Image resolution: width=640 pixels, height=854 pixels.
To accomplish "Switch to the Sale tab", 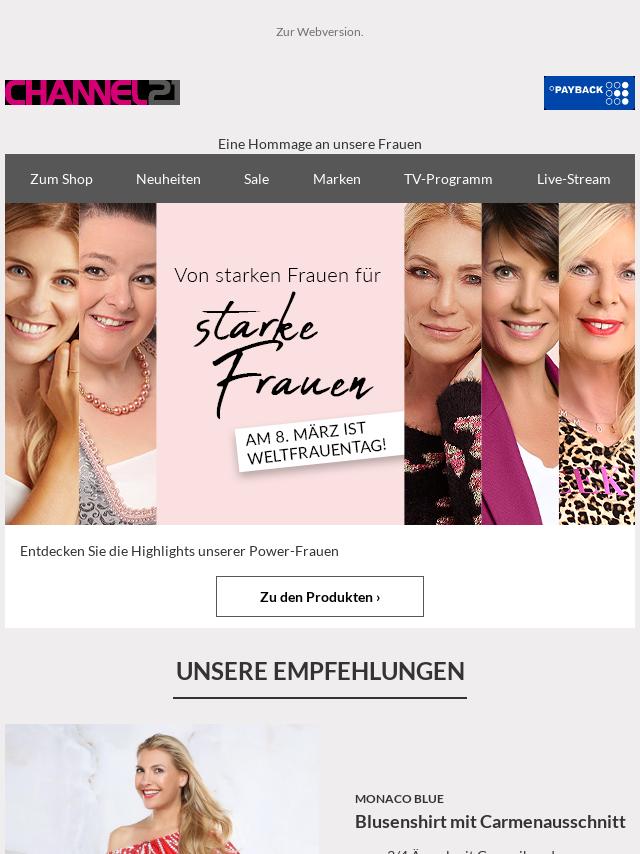I will 256,179.
